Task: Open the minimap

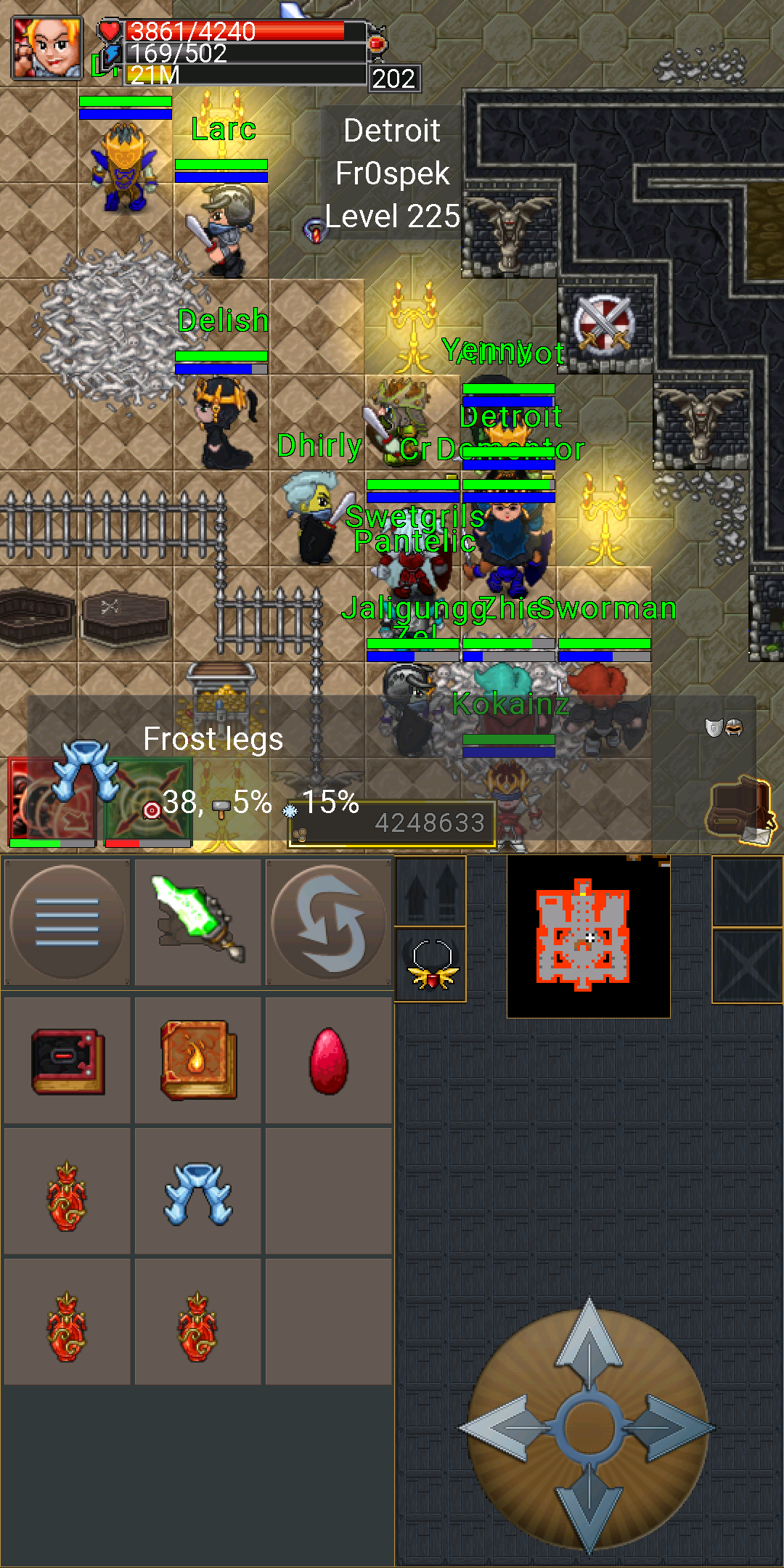Action: (x=588, y=936)
